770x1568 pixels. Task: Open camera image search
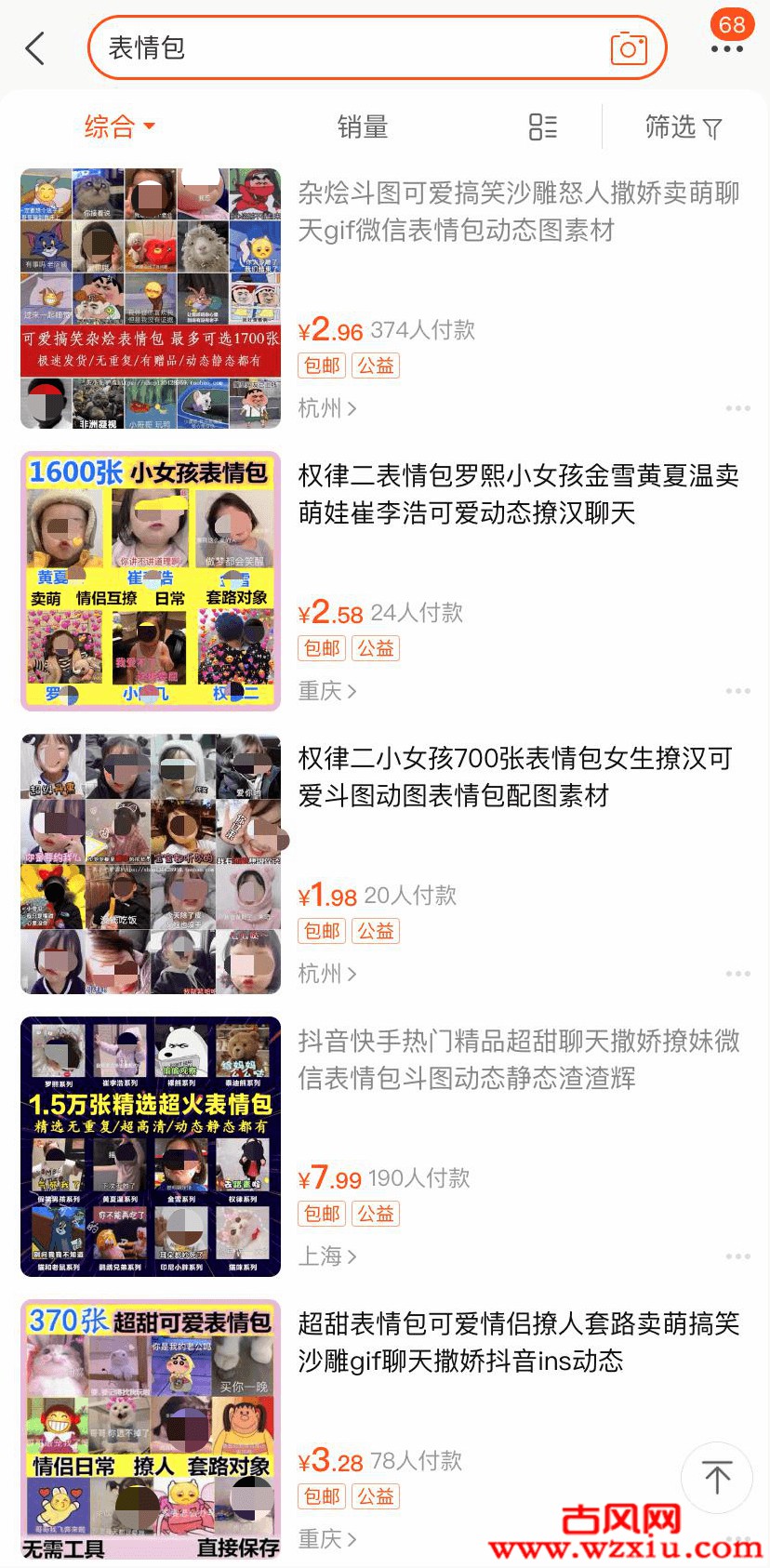click(x=629, y=48)
